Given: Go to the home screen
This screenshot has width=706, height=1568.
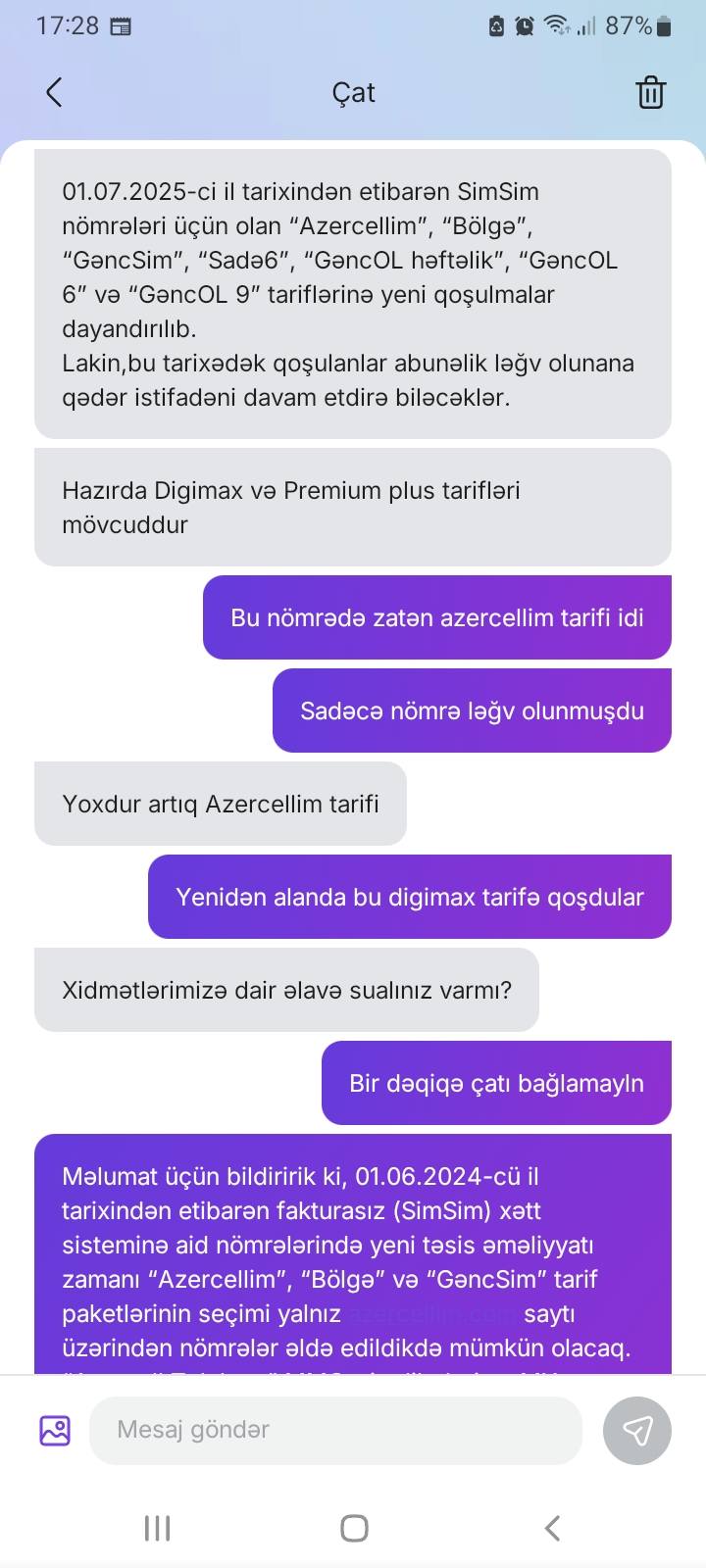Looking at the screenshot, I should (x=354, y=1528).
